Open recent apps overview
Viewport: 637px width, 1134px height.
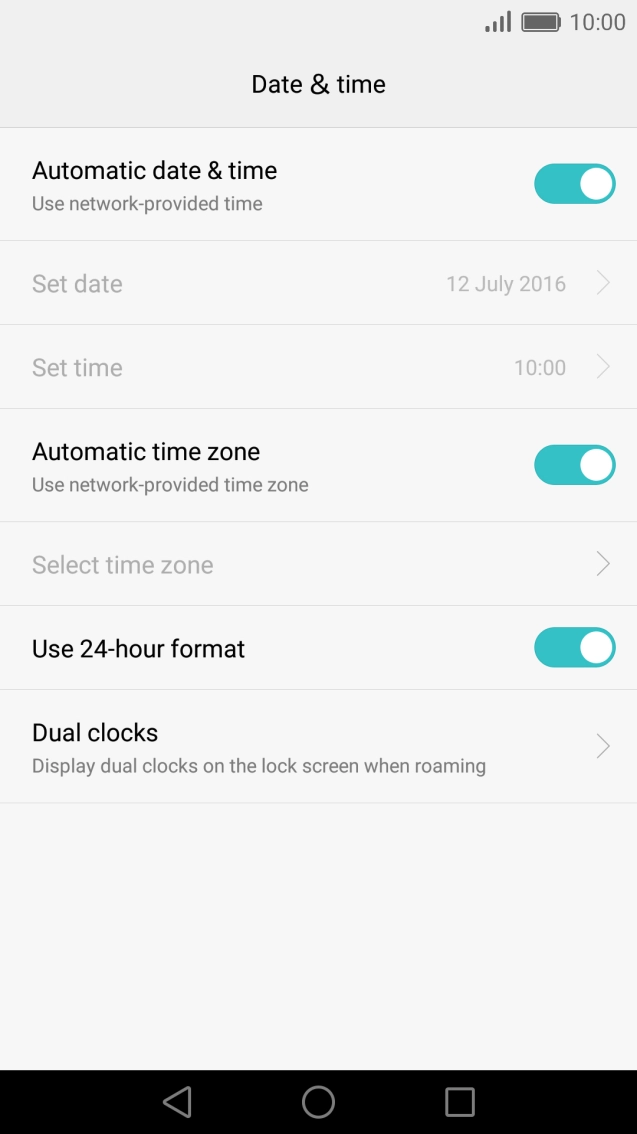[460, 1102]
